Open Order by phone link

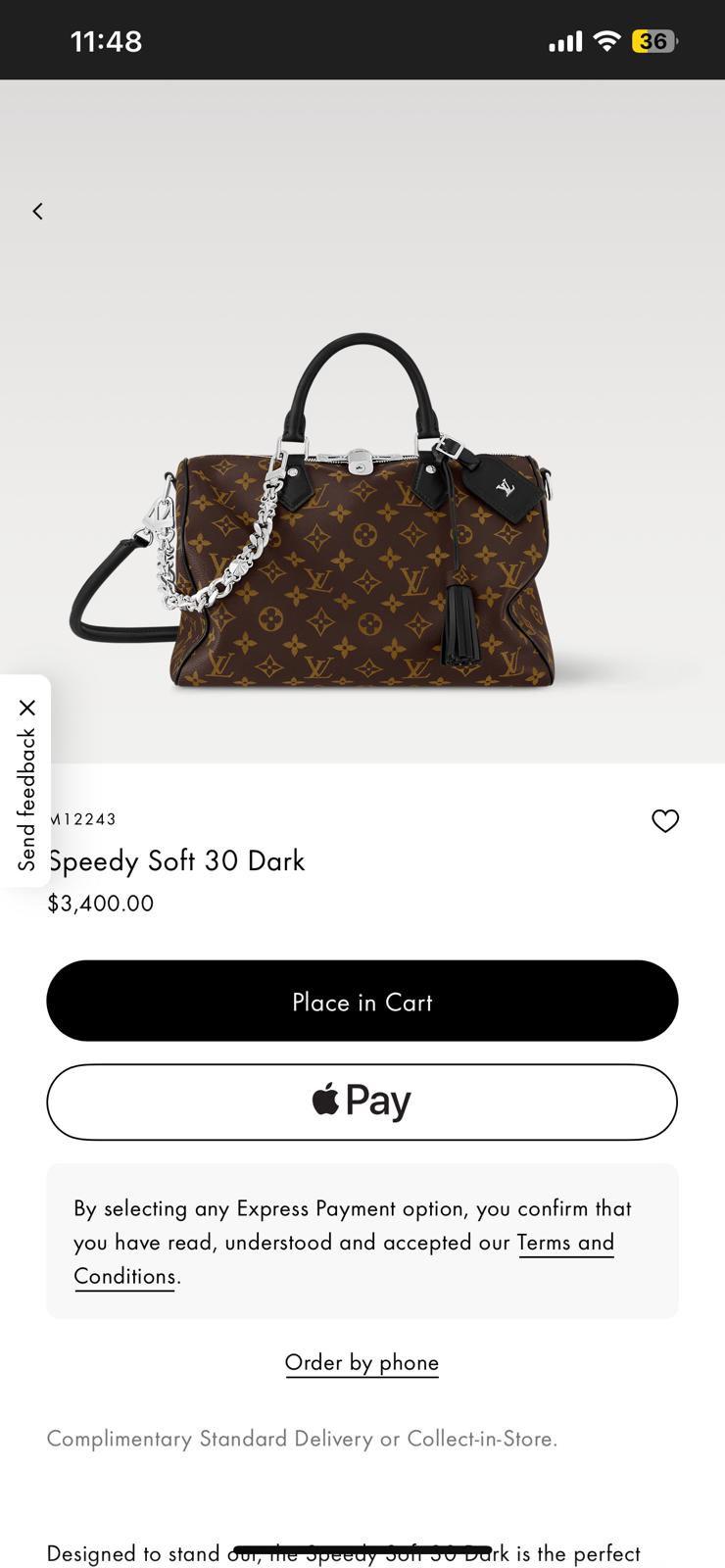click(362, 1362)
